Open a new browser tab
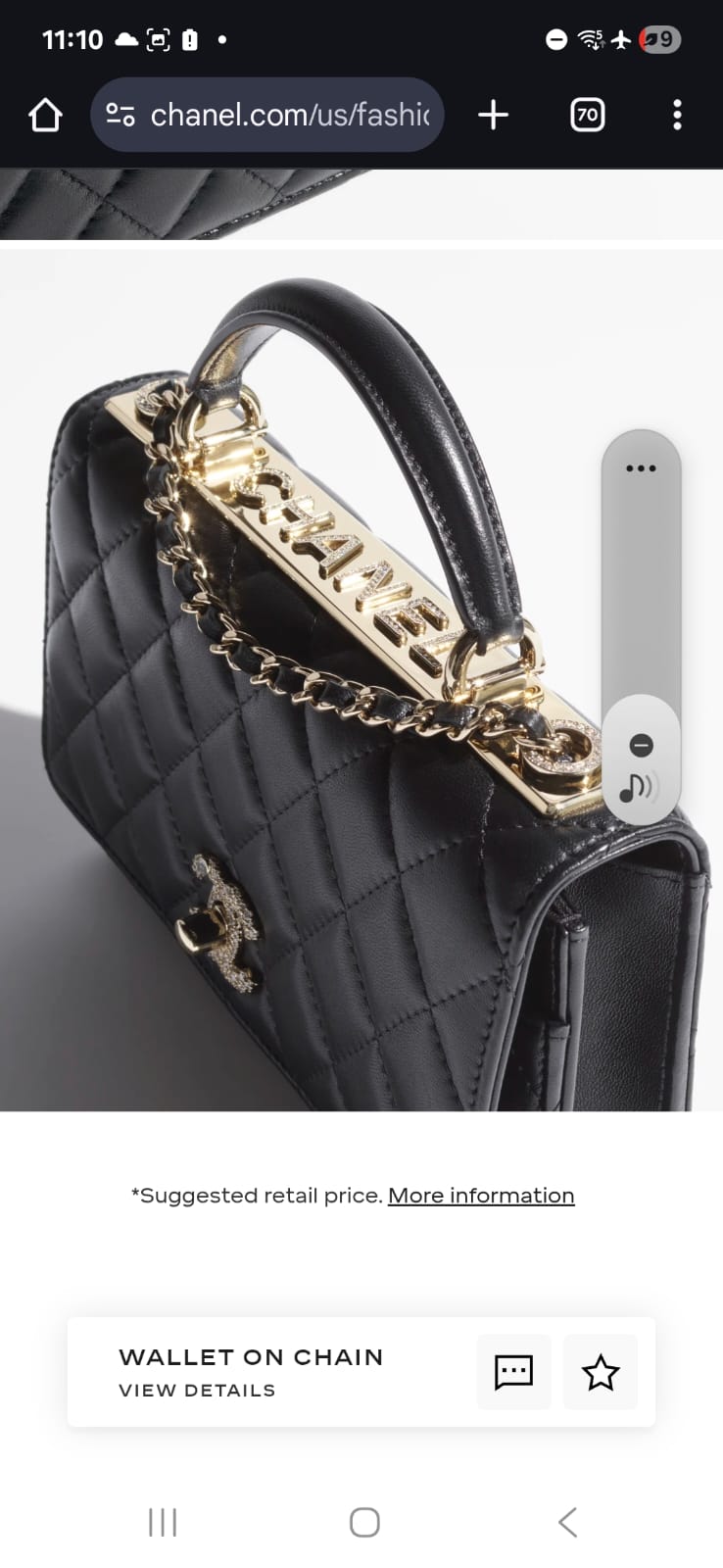 493,116
